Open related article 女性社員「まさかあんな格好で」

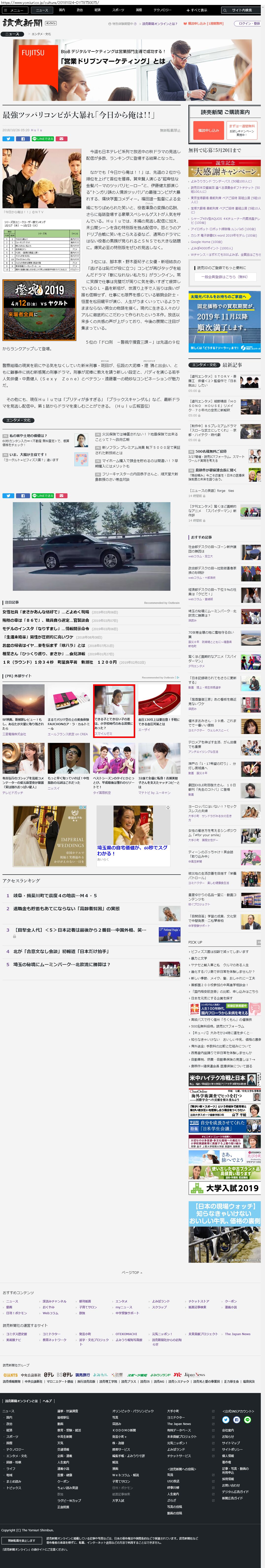point(46,612)
